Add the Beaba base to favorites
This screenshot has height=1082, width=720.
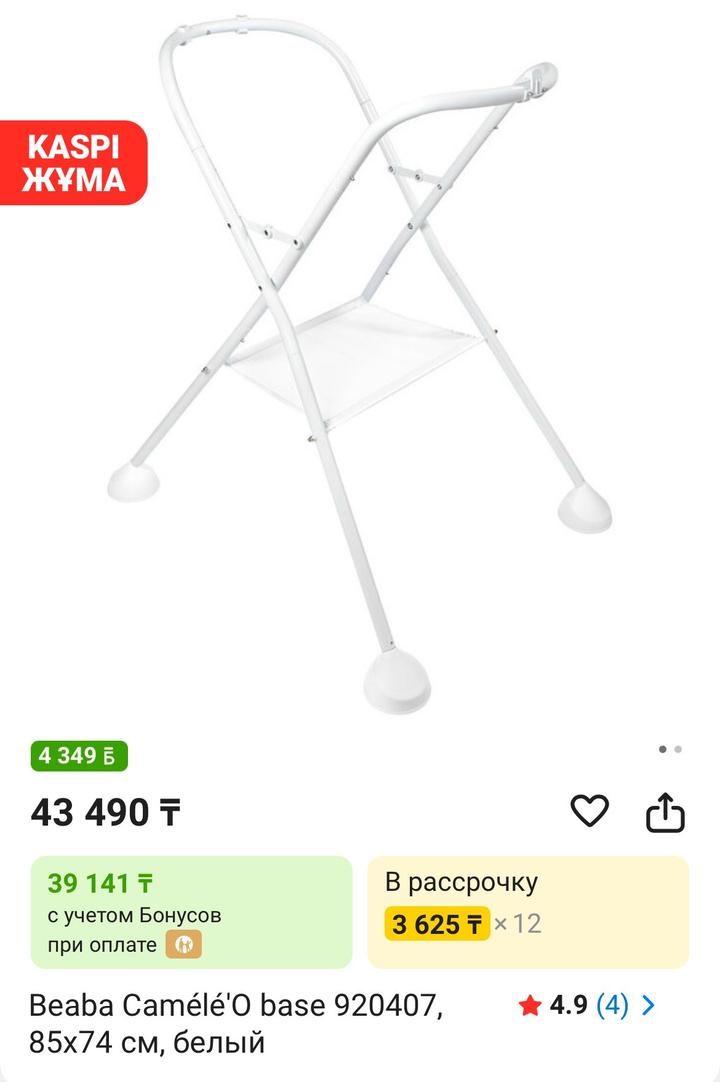pos(589,811)
